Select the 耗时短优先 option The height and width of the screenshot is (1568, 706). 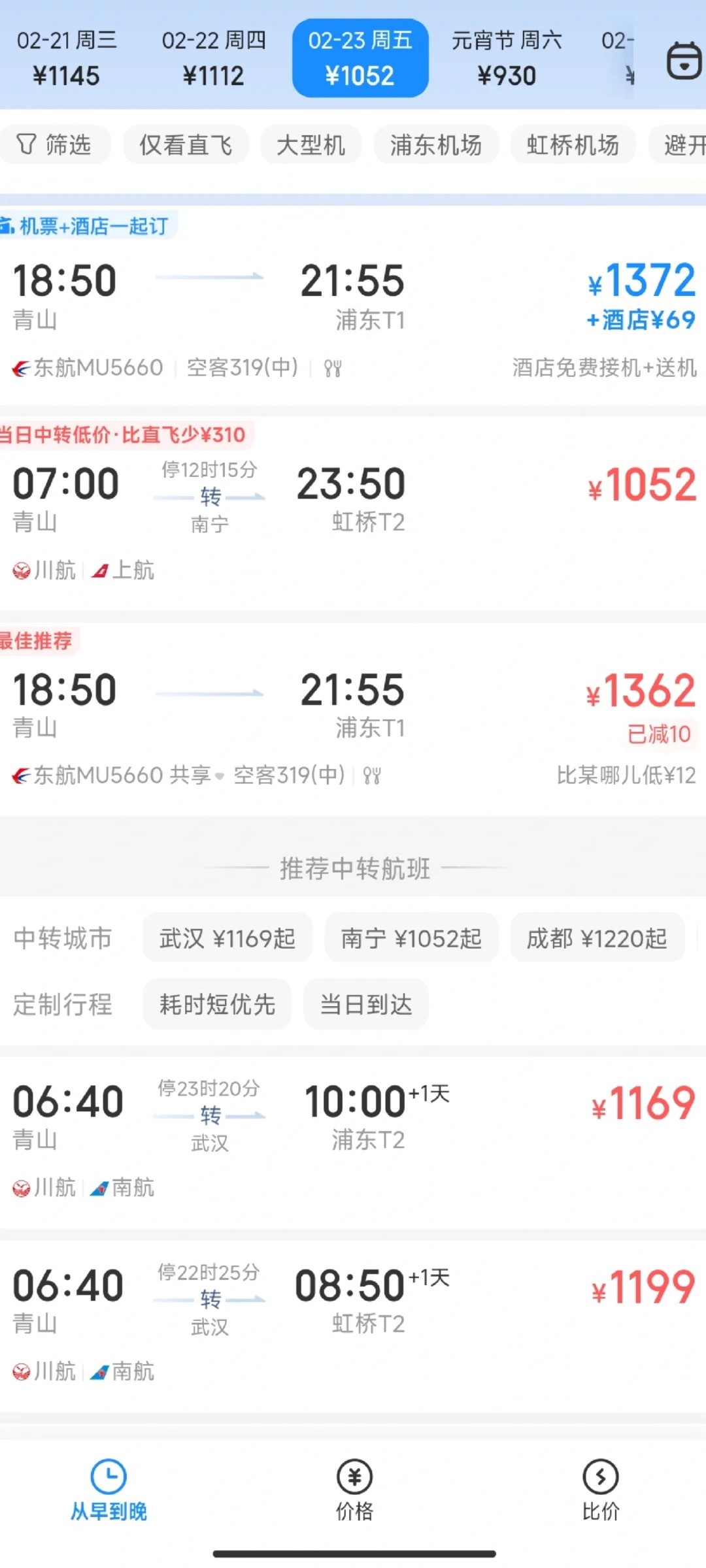point(217,1005)
